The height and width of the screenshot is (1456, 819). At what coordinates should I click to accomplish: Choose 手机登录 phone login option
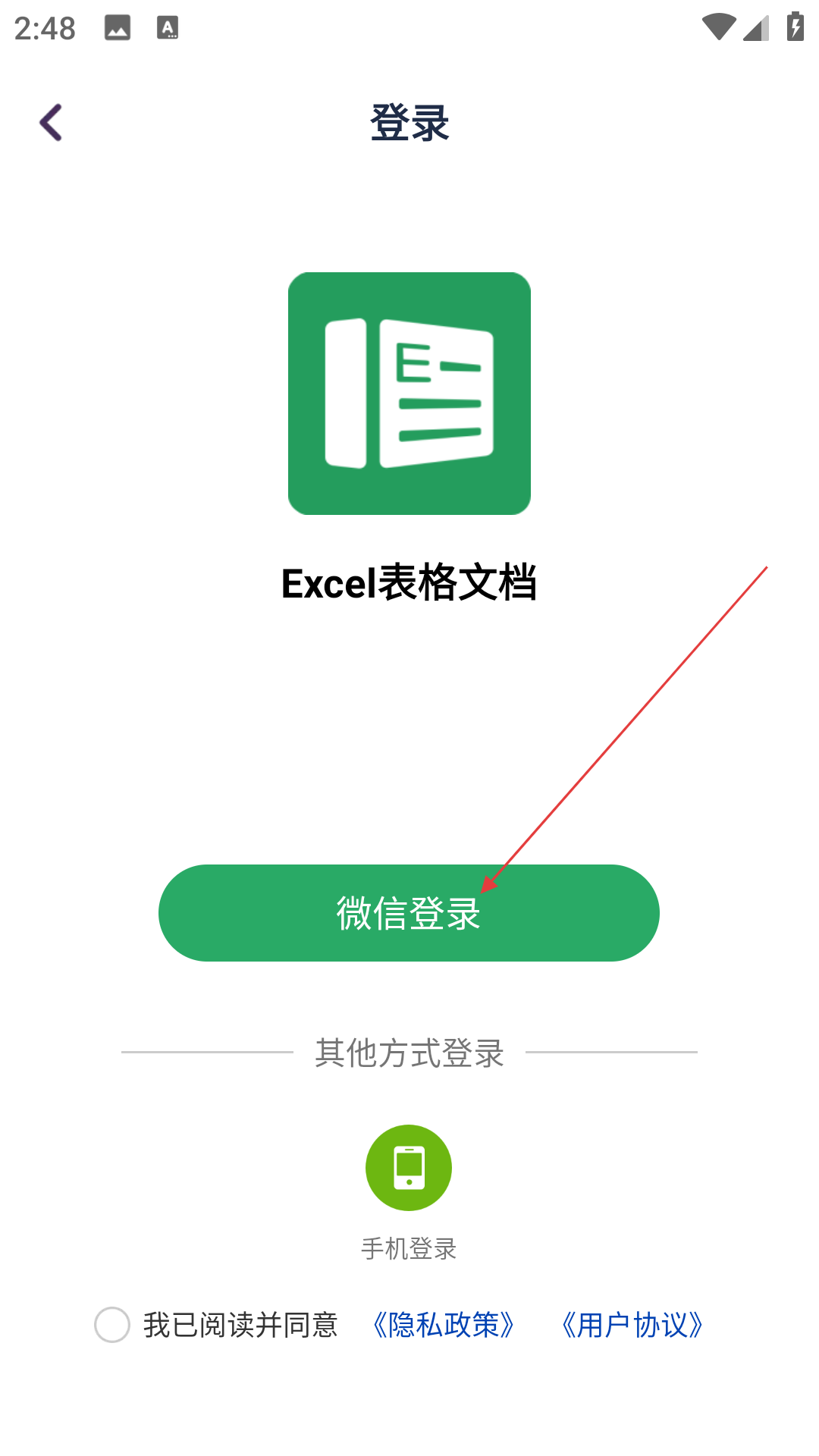click(x=409, y=1168)
